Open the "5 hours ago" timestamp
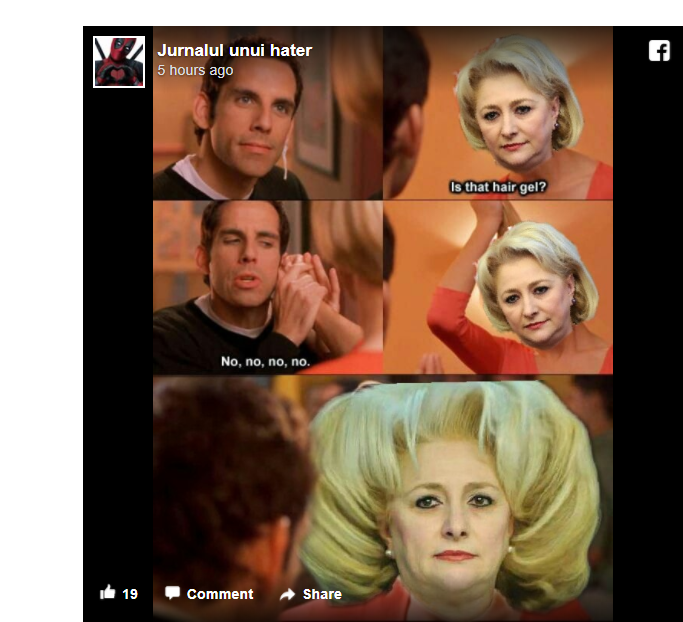 pos(195,71)
